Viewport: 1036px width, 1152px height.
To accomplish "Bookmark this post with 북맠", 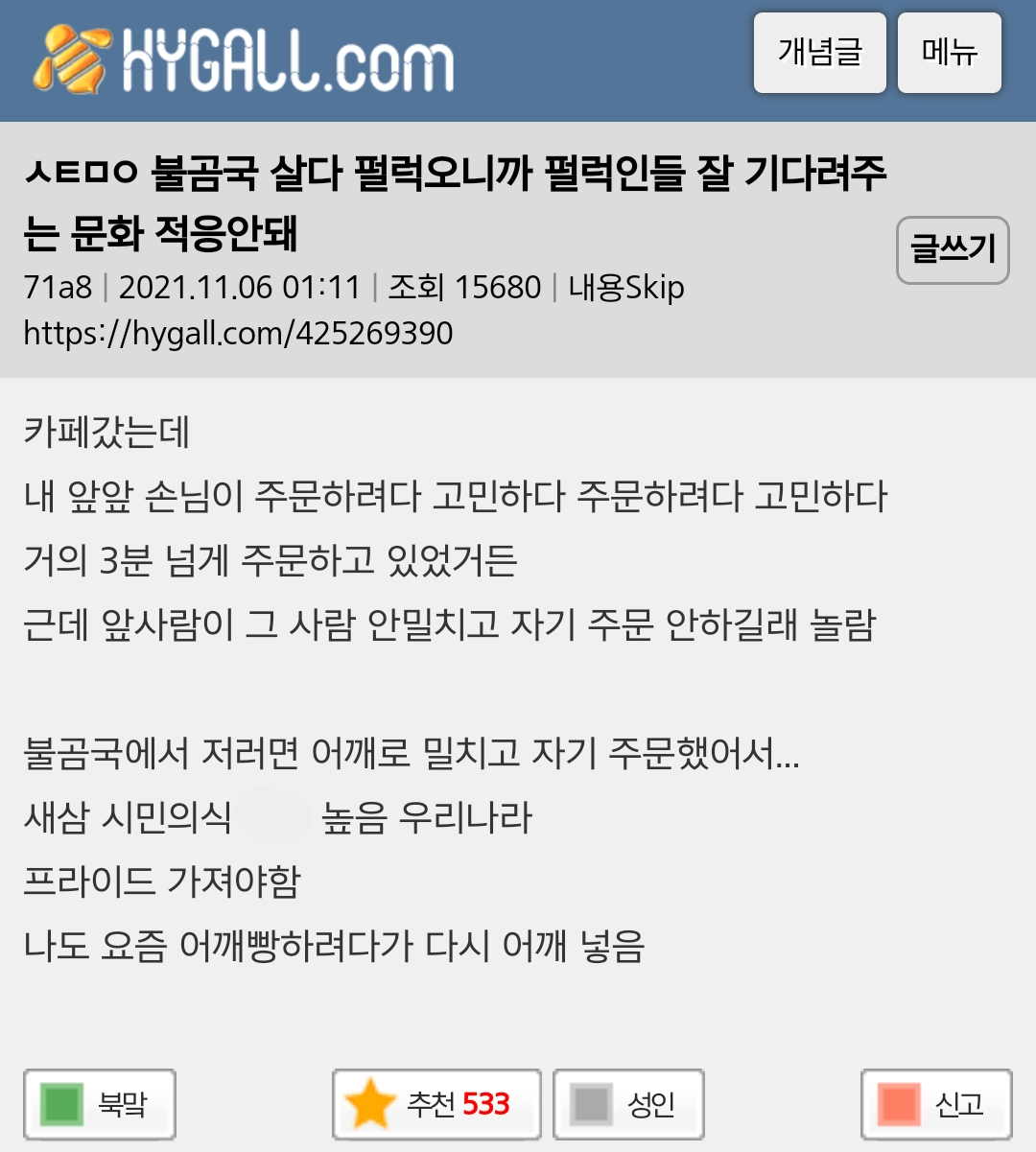I will 99,1104.
